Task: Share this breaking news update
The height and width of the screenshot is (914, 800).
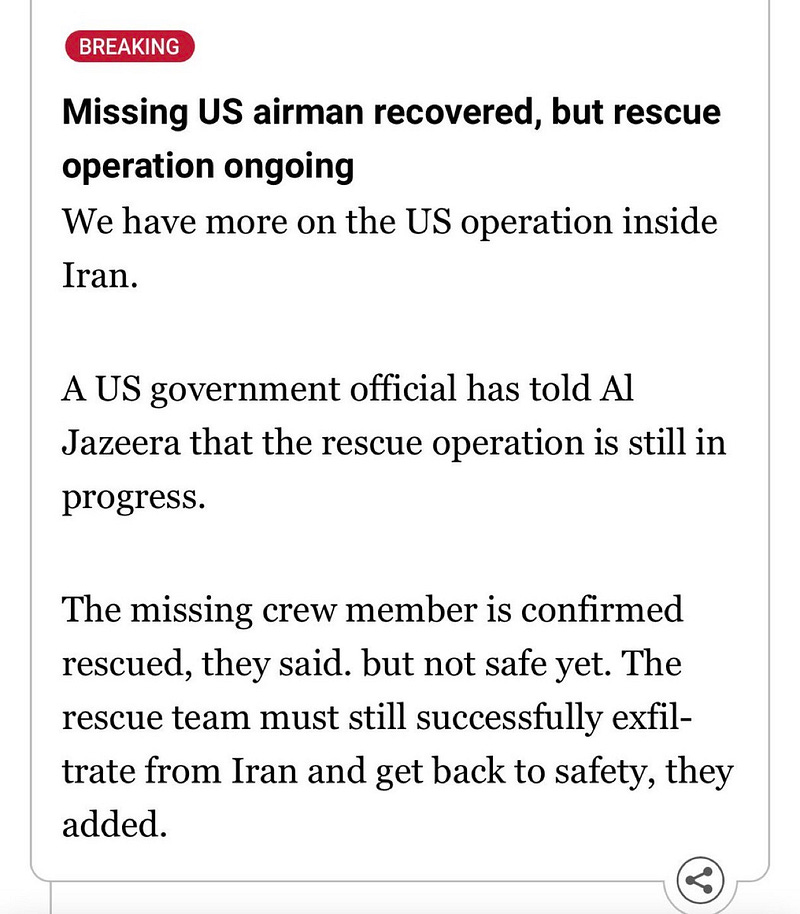Action: point(701,881)
